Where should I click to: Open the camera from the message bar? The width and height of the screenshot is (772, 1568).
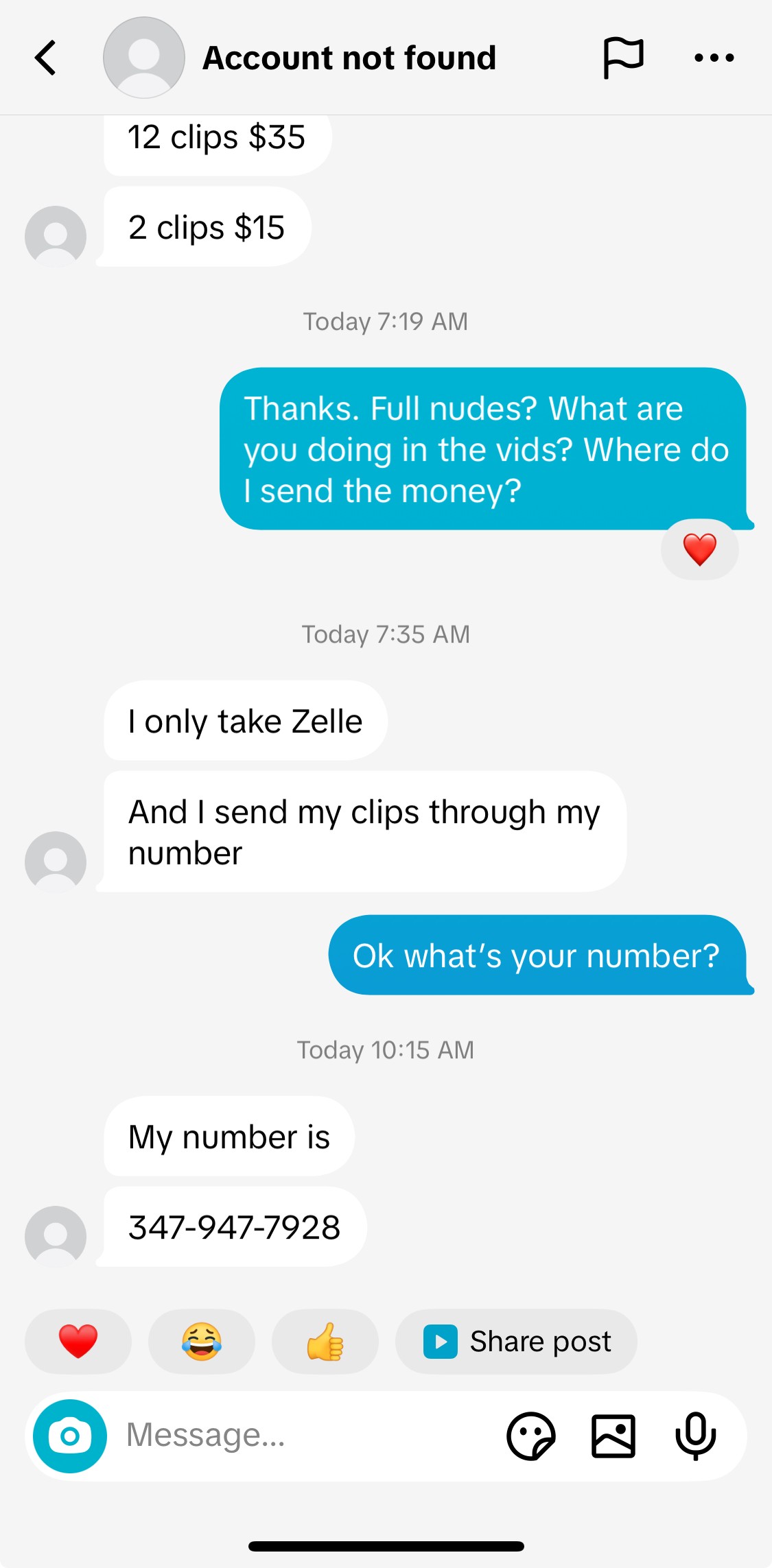point(70,1436)
